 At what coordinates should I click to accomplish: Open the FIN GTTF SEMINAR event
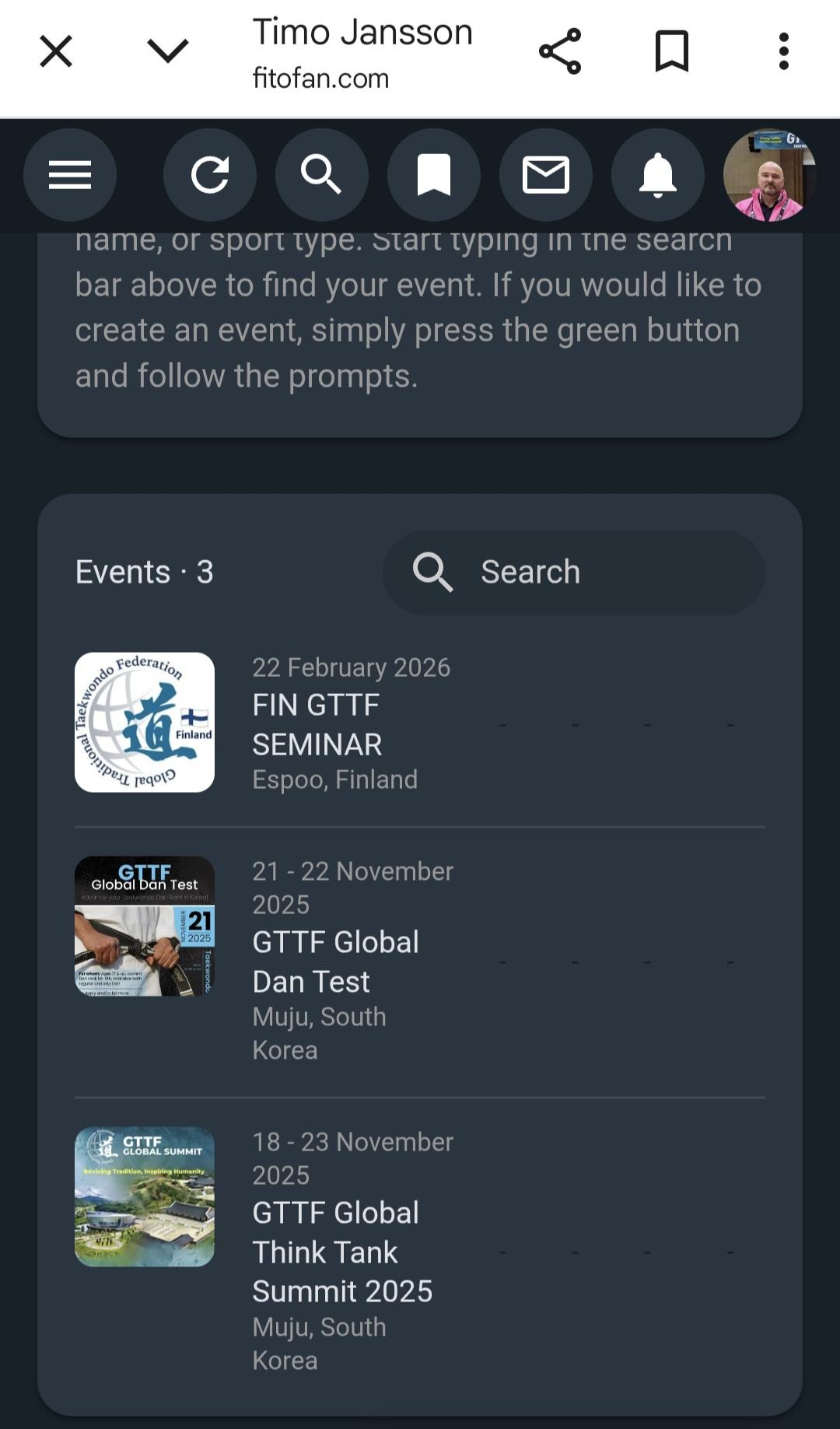(317, 725)
